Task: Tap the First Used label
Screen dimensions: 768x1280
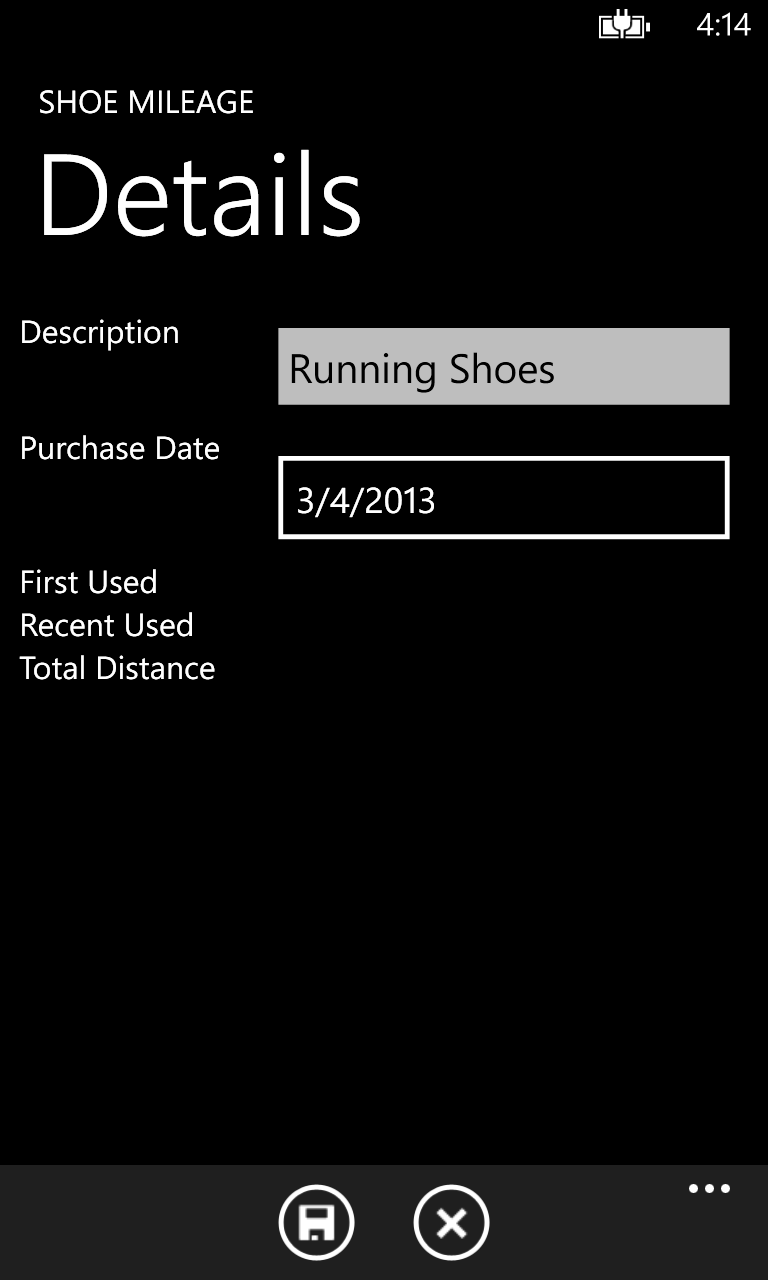Action: (x=89, y=583)
